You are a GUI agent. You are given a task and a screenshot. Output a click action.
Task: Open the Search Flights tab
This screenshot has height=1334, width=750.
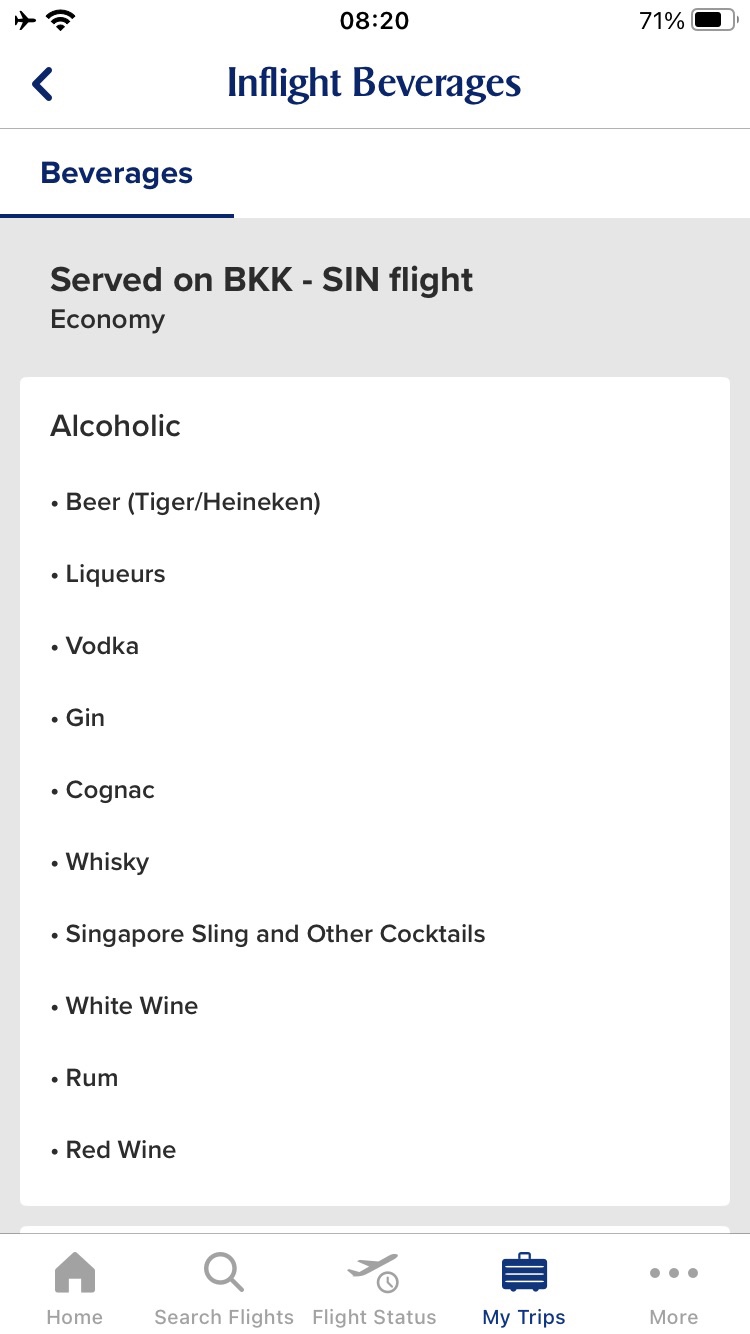(x=224, y=1288)
